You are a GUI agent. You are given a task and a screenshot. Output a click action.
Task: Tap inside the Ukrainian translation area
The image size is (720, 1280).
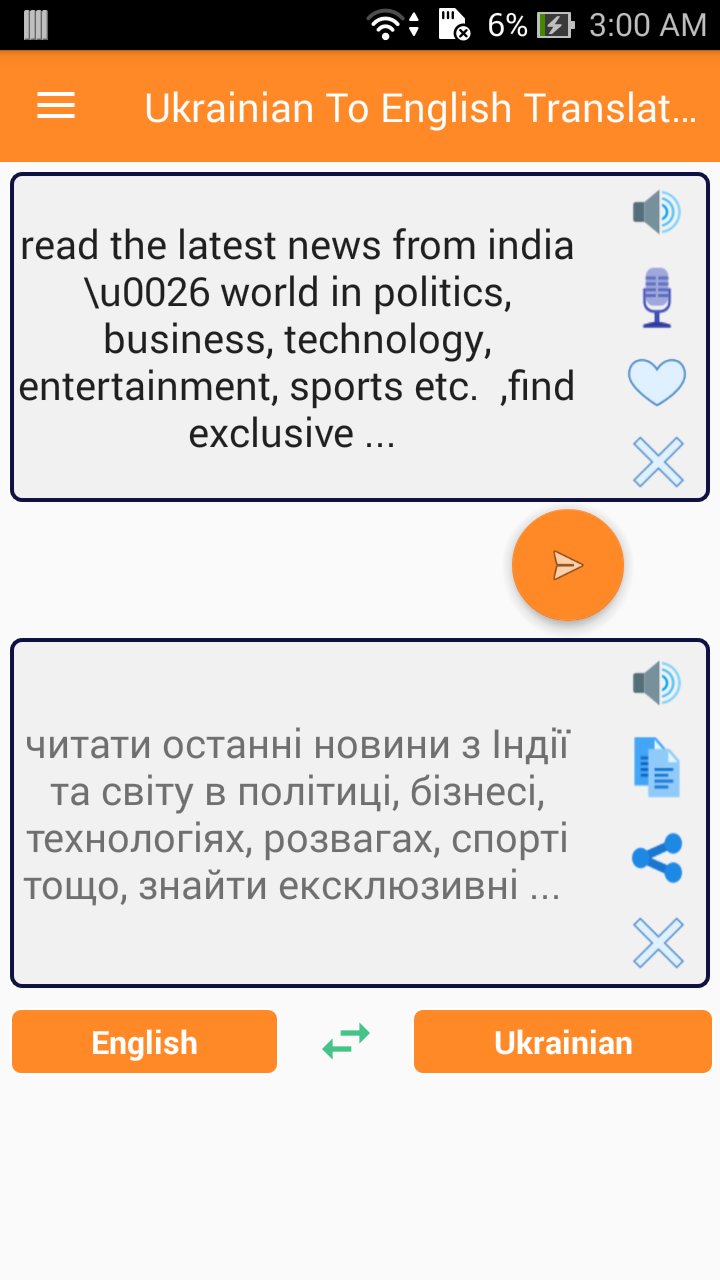pyautogui.click(x=300, y=810)
